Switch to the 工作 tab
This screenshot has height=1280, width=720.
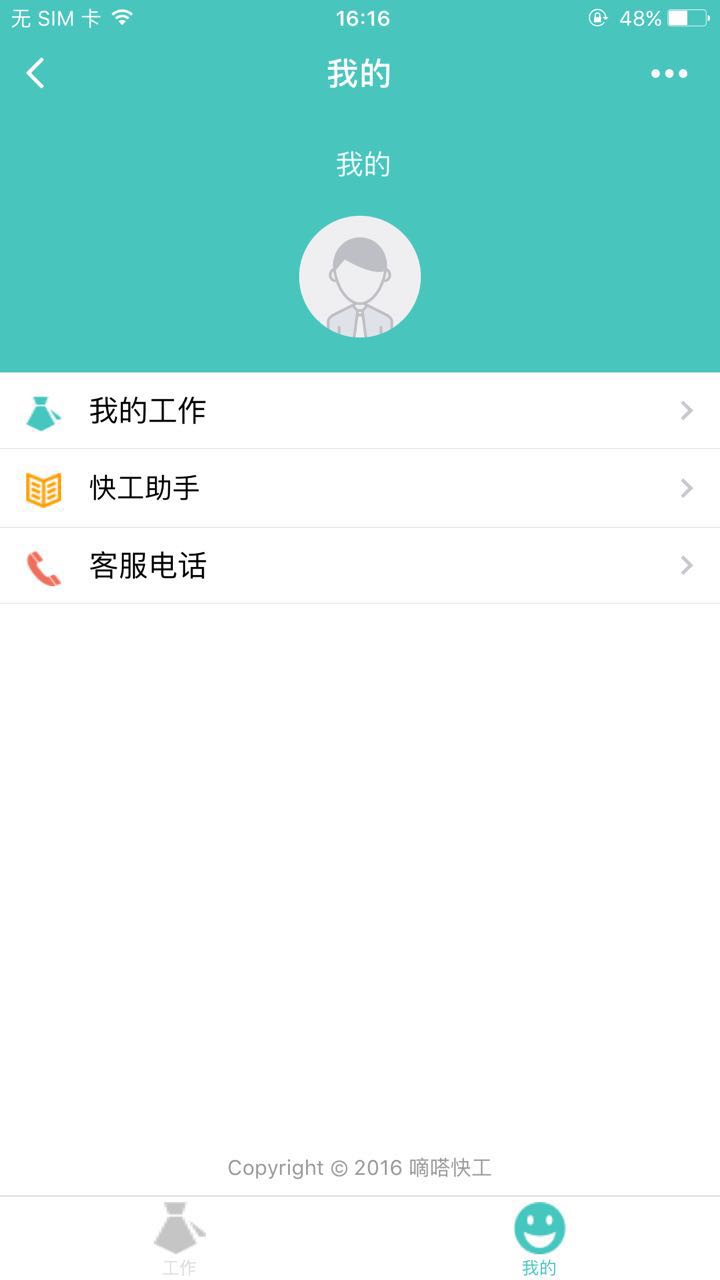click(180, 1238)
